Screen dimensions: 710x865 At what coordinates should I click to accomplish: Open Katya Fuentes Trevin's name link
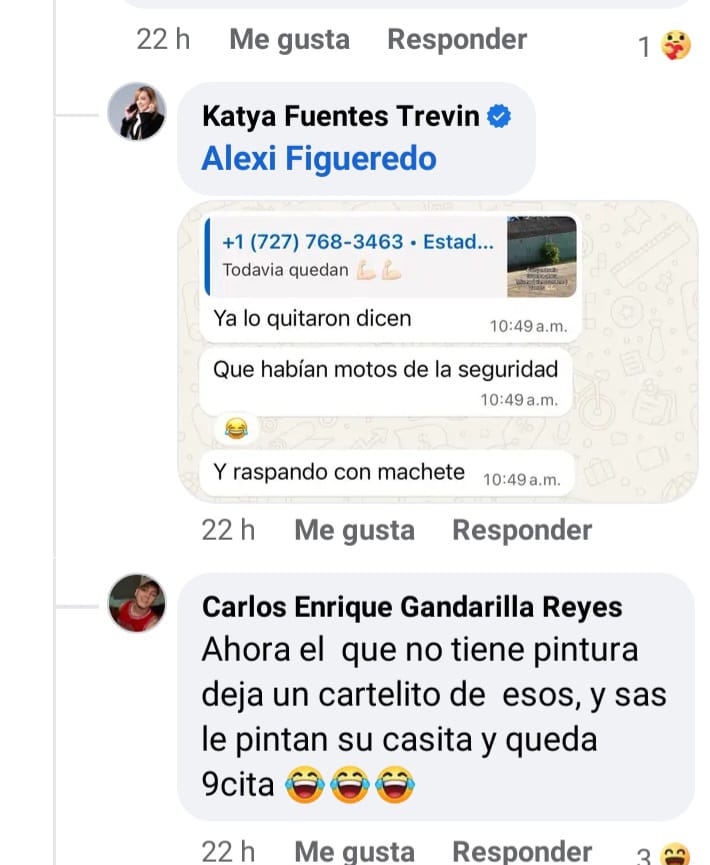[341, 117]
